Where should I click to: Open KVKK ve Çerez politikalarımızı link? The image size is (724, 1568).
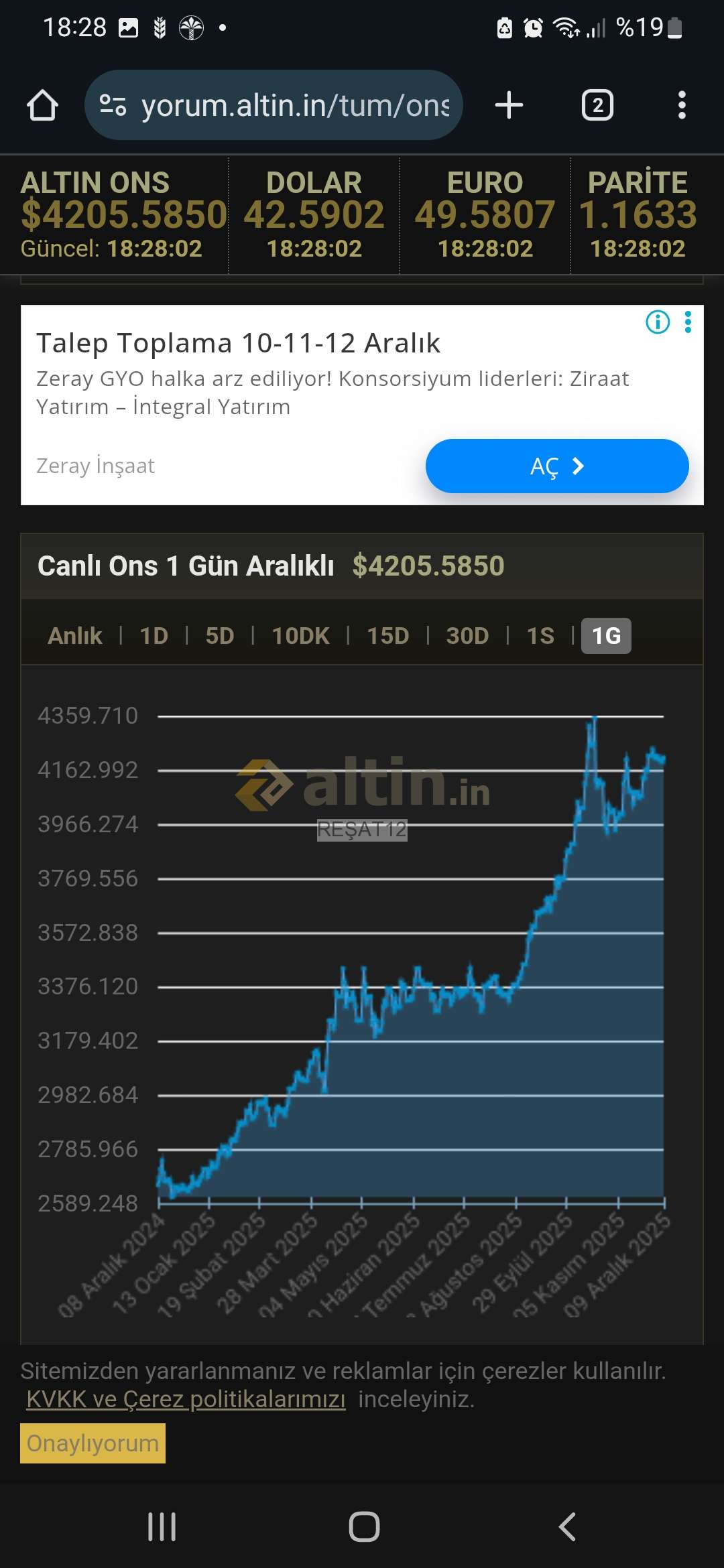(186, 1399)
